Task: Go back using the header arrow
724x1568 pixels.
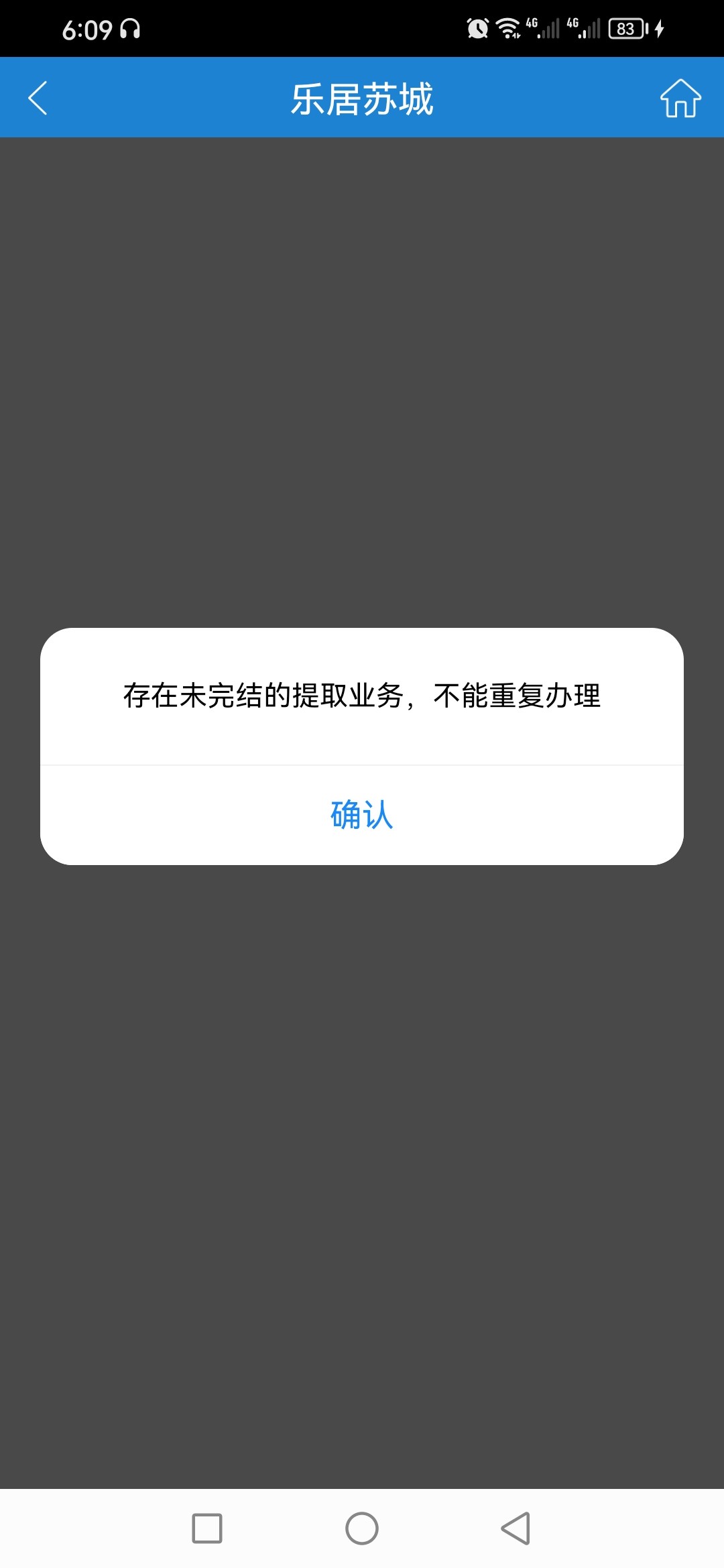Action: point(38,98)
